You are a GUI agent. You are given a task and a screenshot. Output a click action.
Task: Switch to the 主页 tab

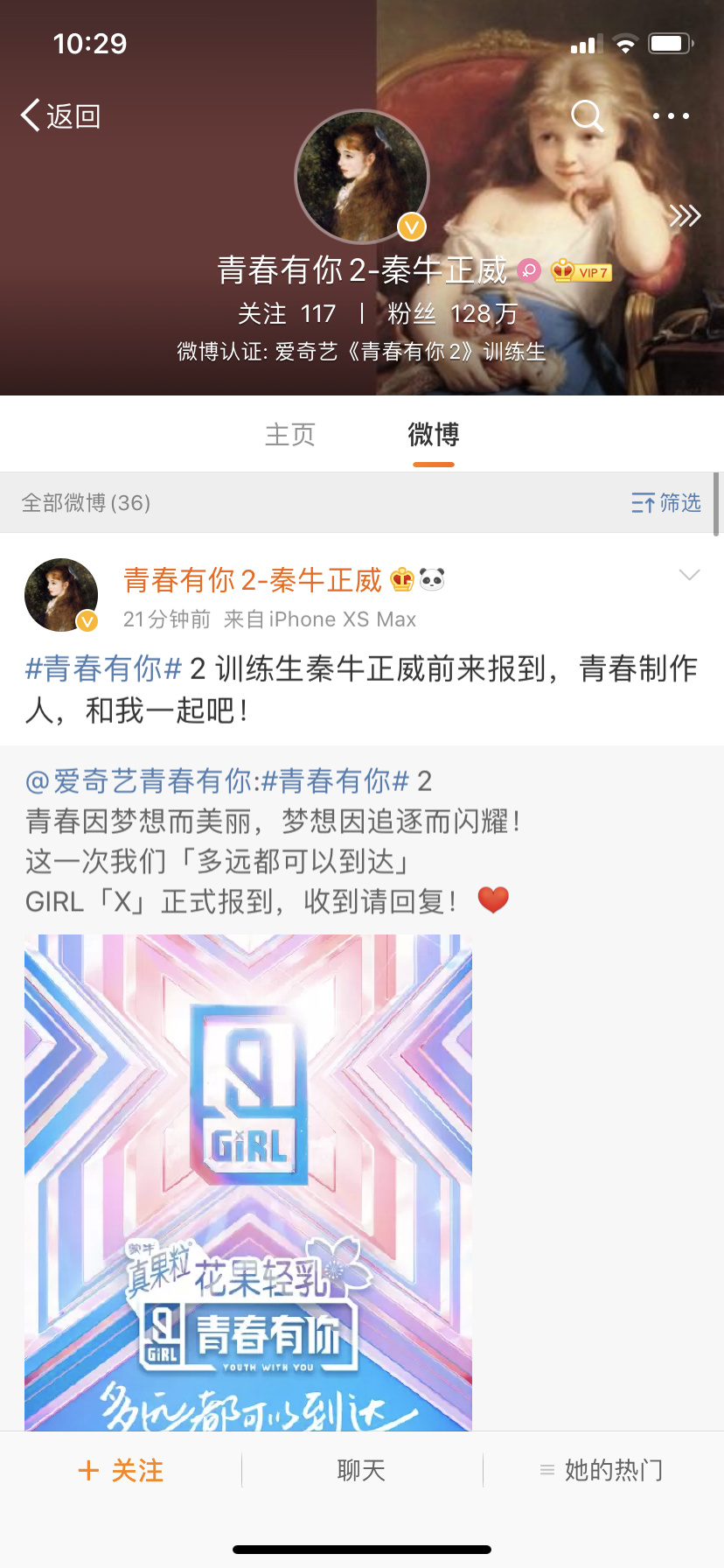coord(289,435)
